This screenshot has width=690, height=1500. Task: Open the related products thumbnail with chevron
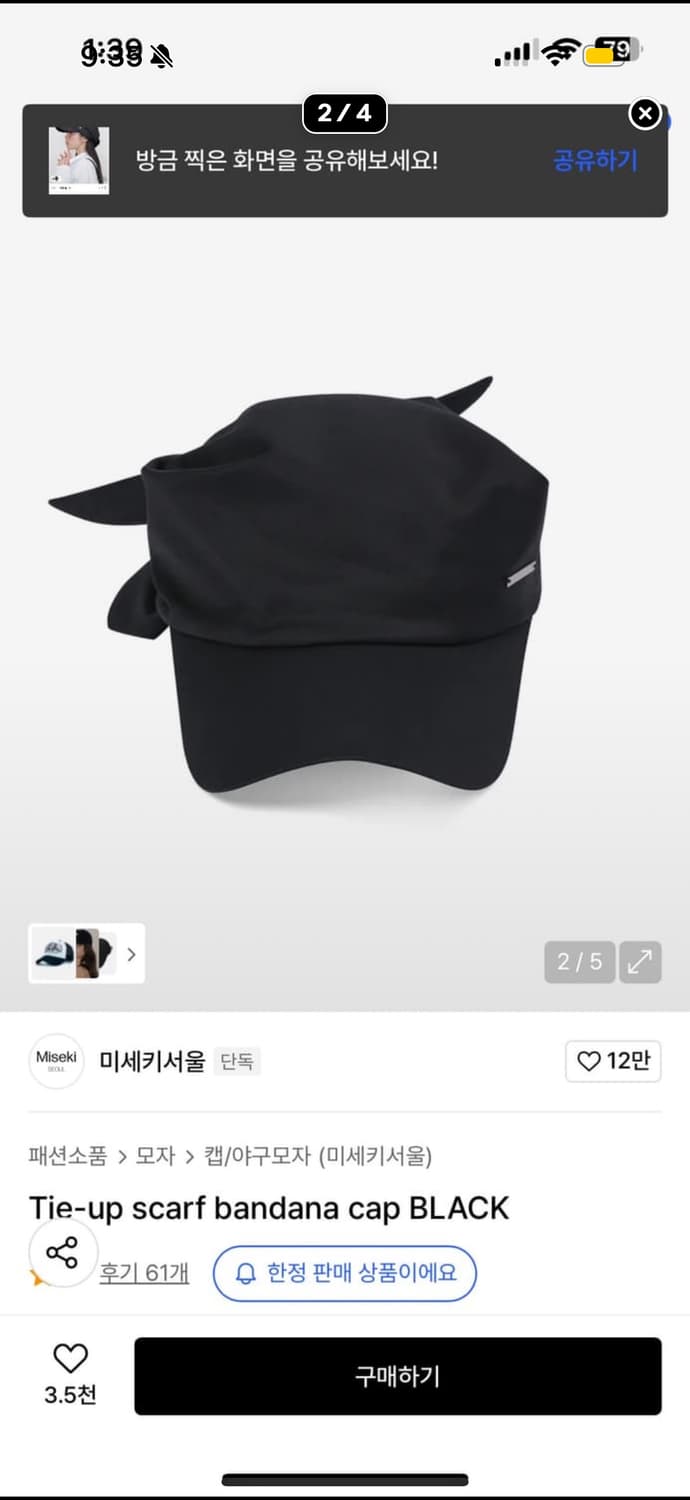click(86, 953)
